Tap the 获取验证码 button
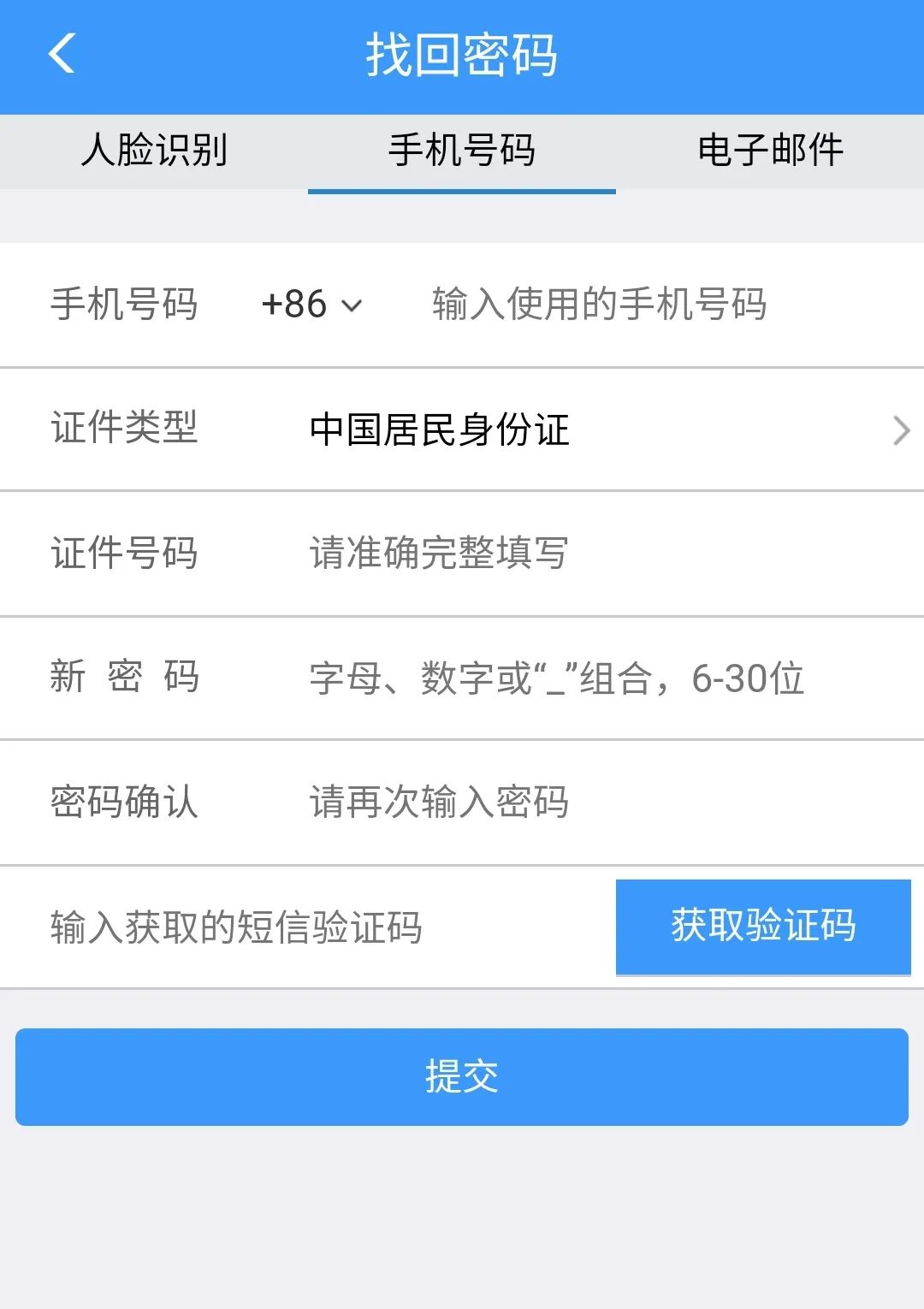Viewport: 924px width, 1309px height. [x=763, y=927]
